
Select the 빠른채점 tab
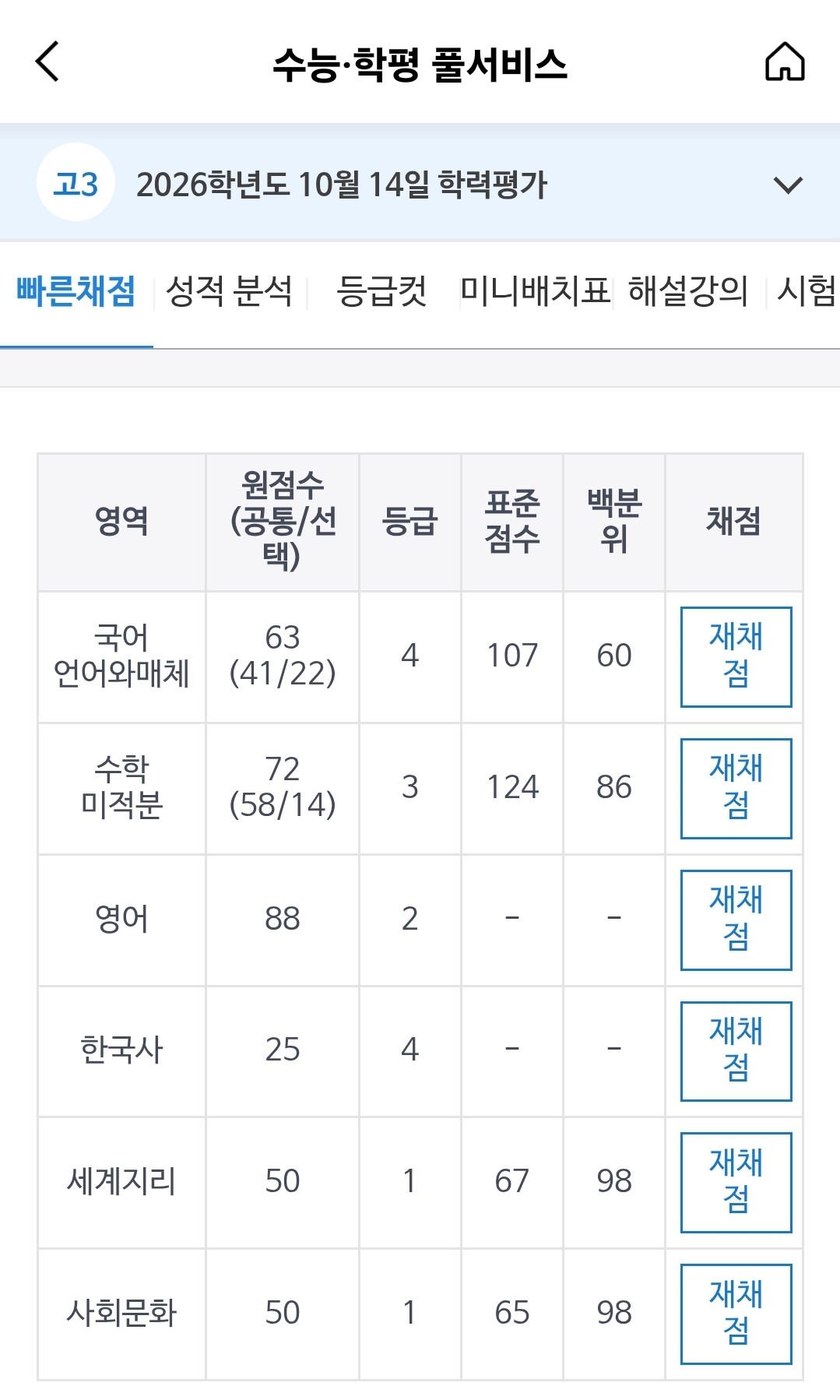click(76, 292)
